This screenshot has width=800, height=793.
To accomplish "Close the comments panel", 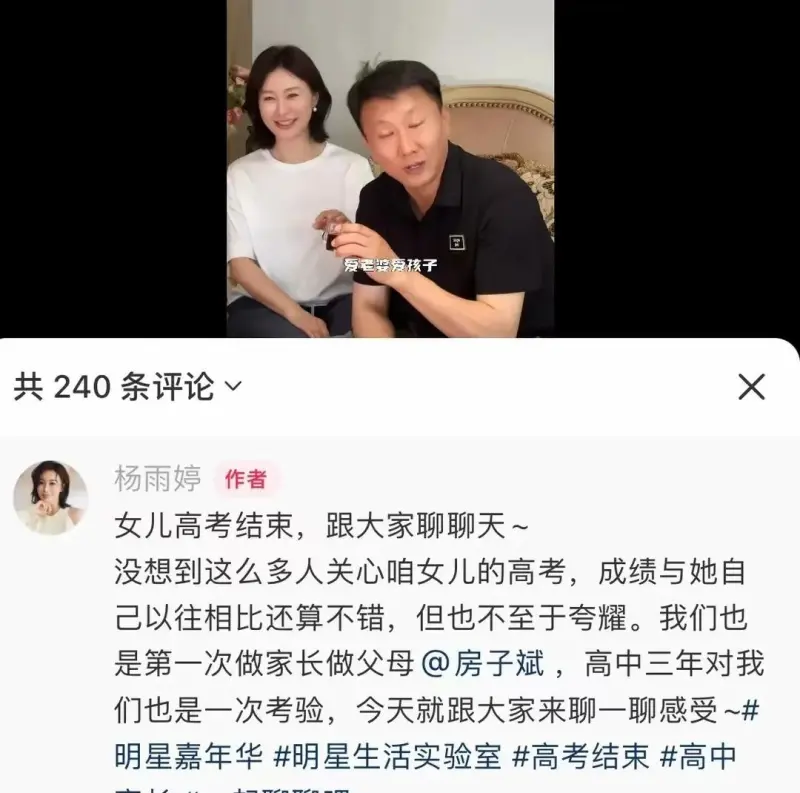I will pos(751,387).
